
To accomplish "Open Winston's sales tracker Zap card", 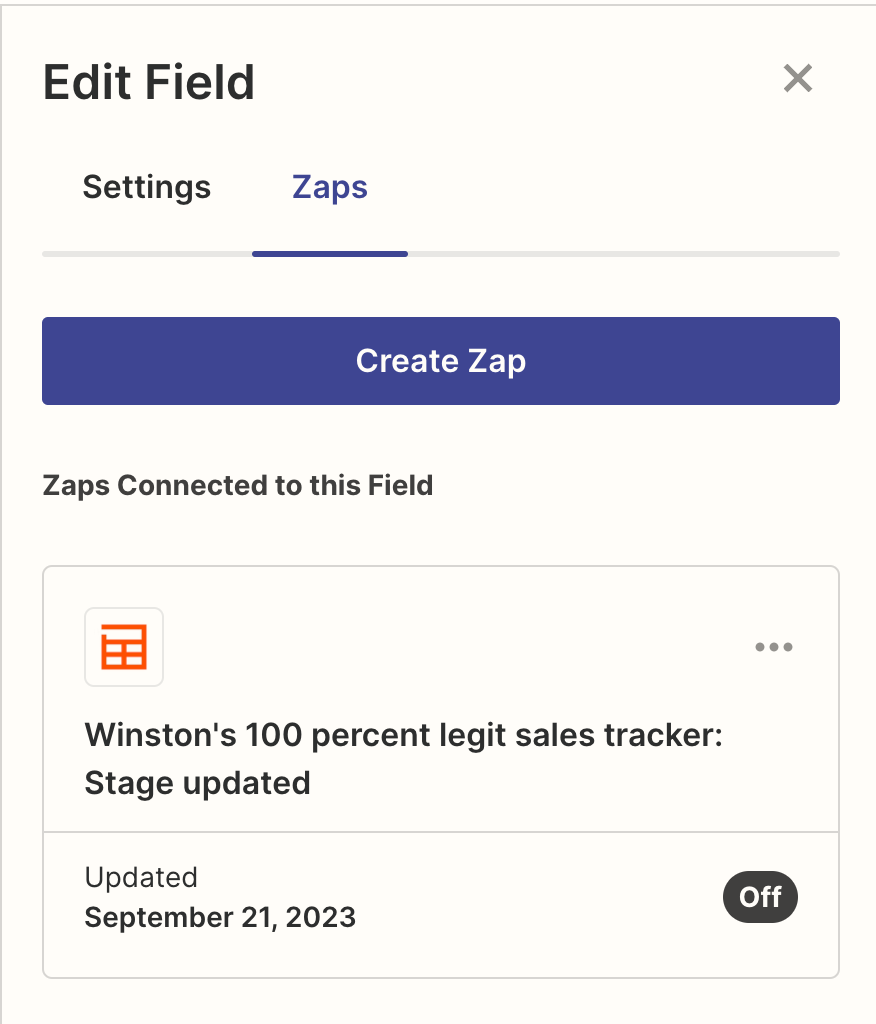I will pos(403,759).
